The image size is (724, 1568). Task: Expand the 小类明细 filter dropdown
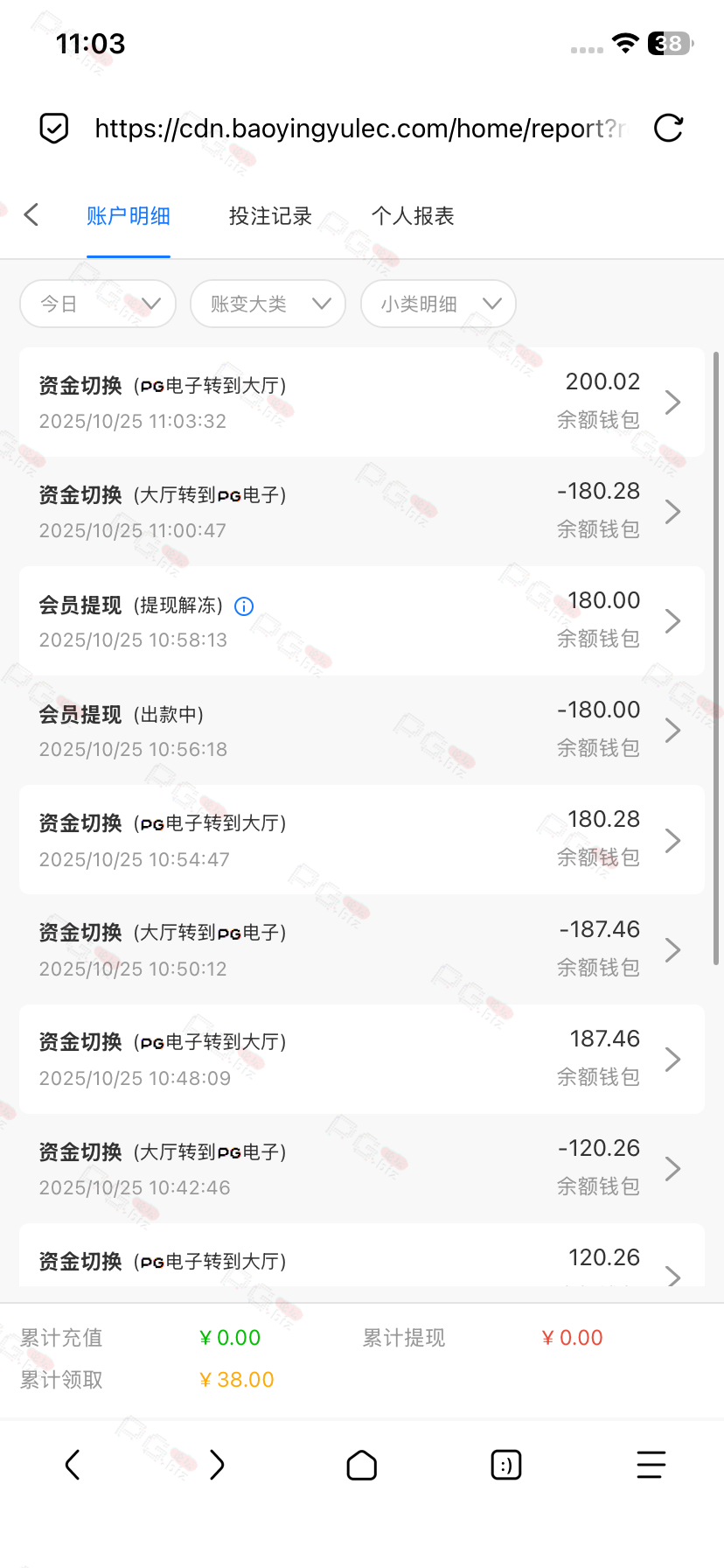pyautogui.click(x=438, y=304)
